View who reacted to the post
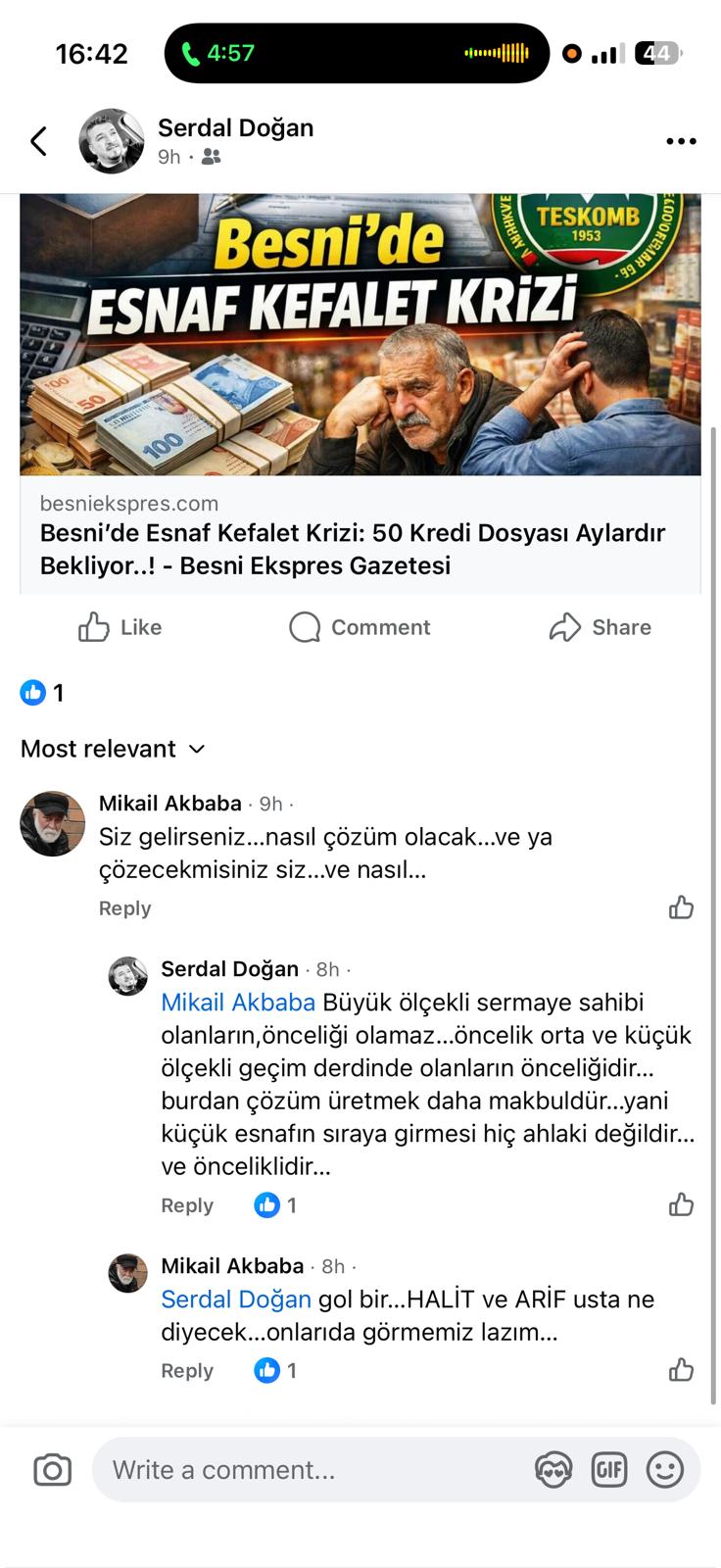 click(42, 693)
